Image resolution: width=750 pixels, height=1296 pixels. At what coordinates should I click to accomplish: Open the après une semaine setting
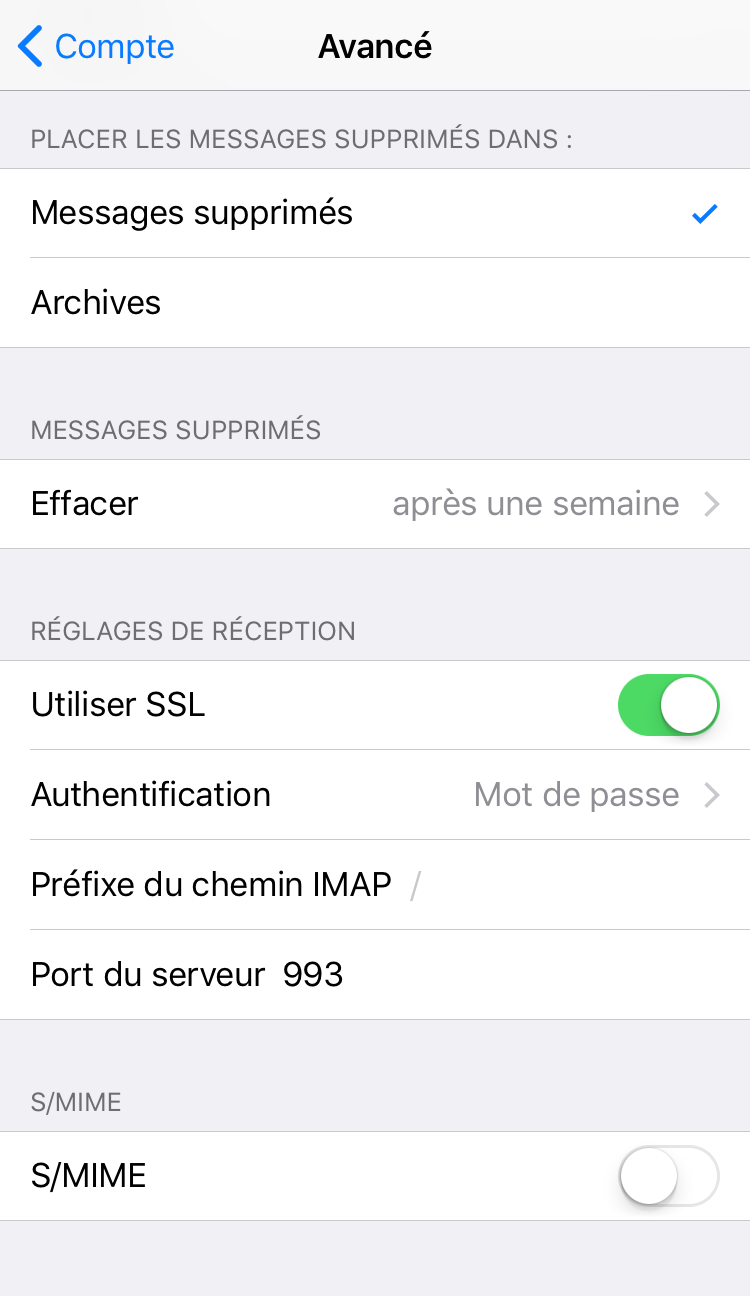[536, 504]
